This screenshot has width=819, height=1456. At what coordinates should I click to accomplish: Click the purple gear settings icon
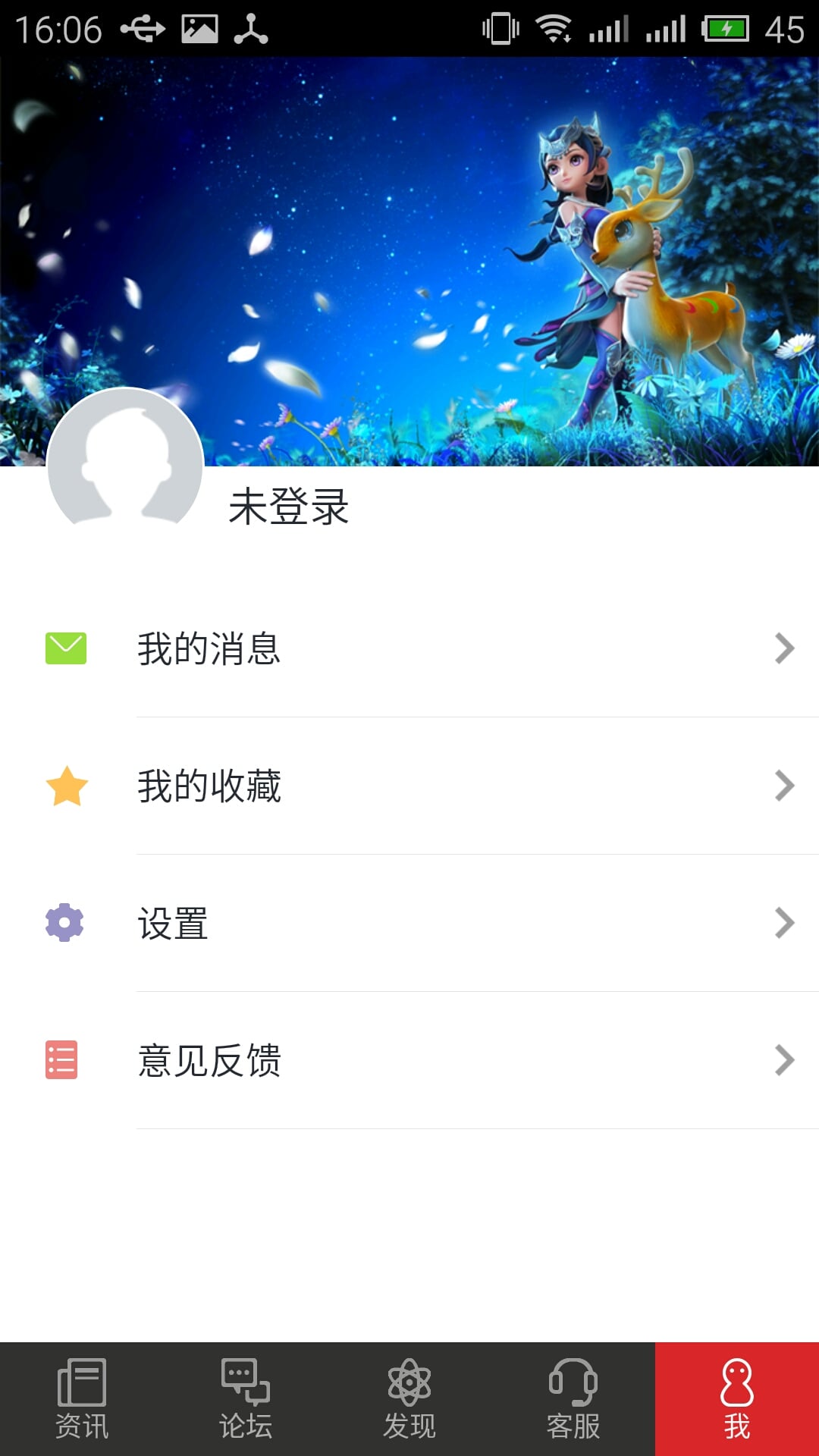pos(64,924)
